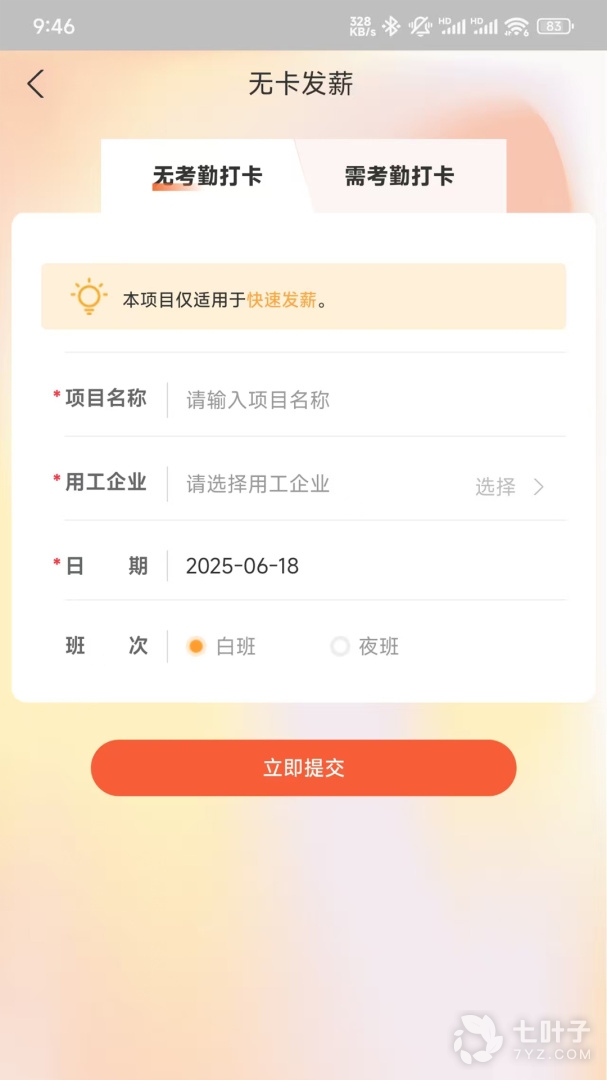Focus the 项目名称 input field
607x1080 pixels.
tap(370, 400)
